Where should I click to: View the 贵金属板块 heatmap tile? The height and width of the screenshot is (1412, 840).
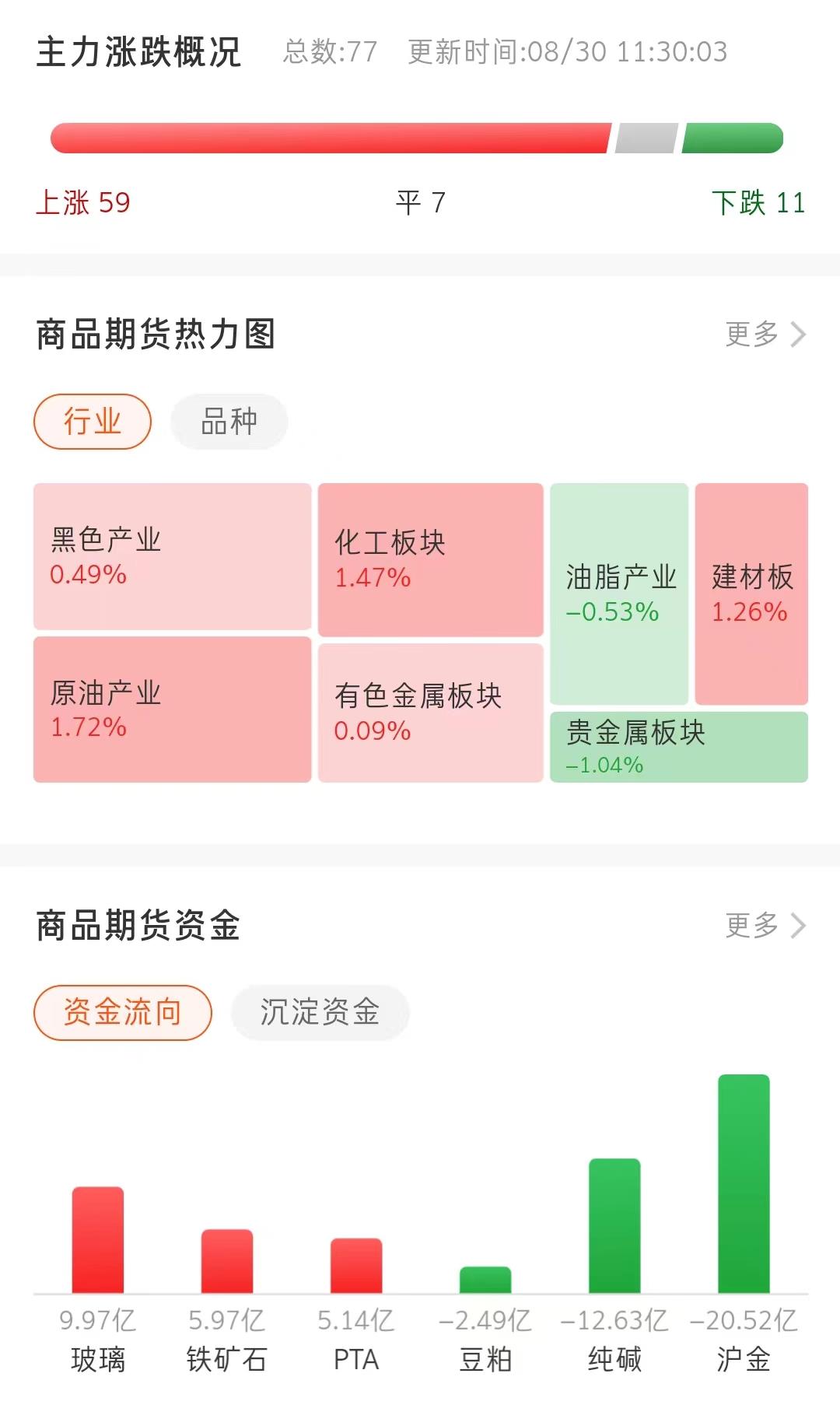[678, 747]
